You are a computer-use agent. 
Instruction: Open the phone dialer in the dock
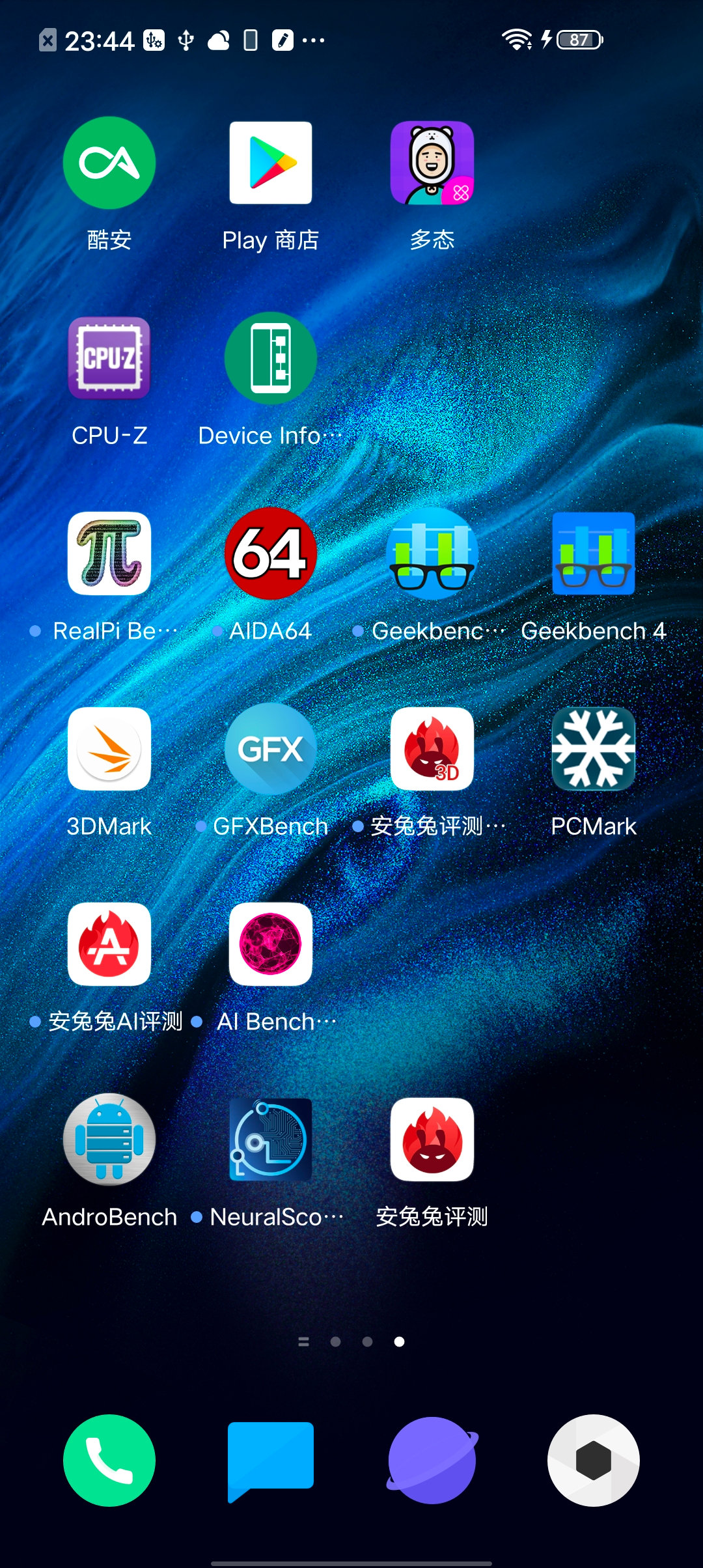click(x=109, y=1461)
